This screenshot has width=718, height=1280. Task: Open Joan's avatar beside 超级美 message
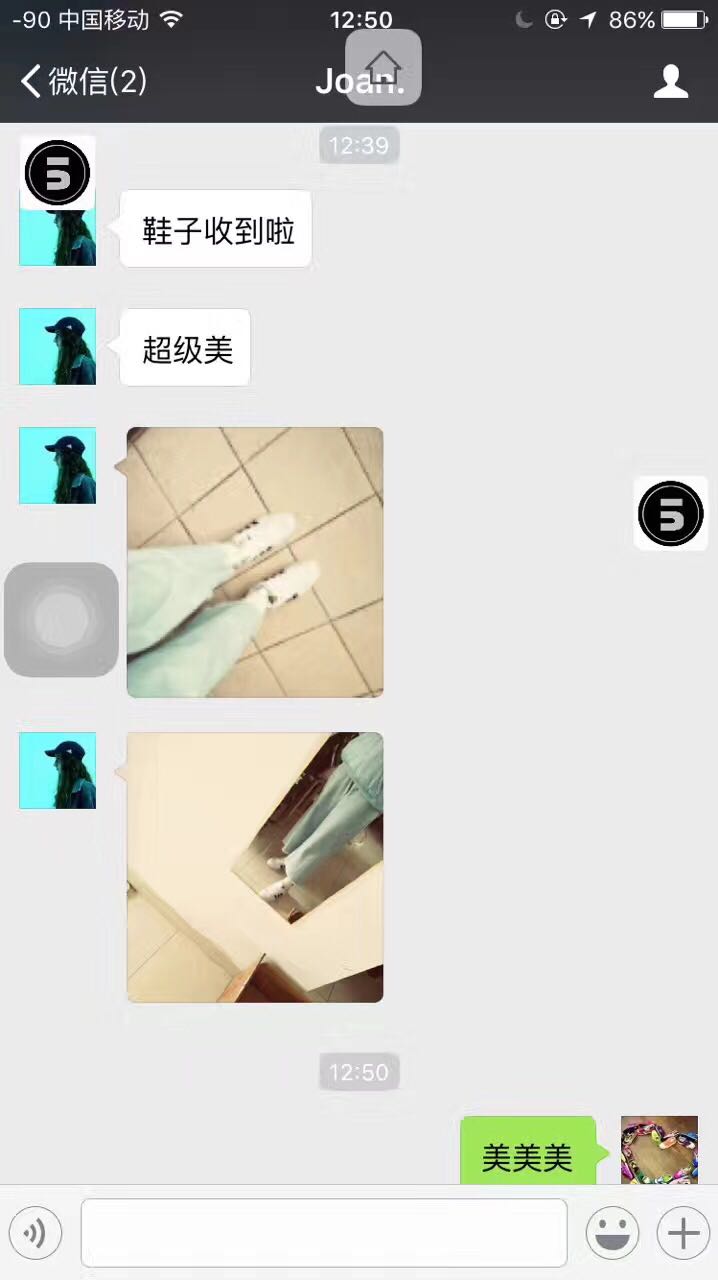pyautogui.click(x=58, y=346)
